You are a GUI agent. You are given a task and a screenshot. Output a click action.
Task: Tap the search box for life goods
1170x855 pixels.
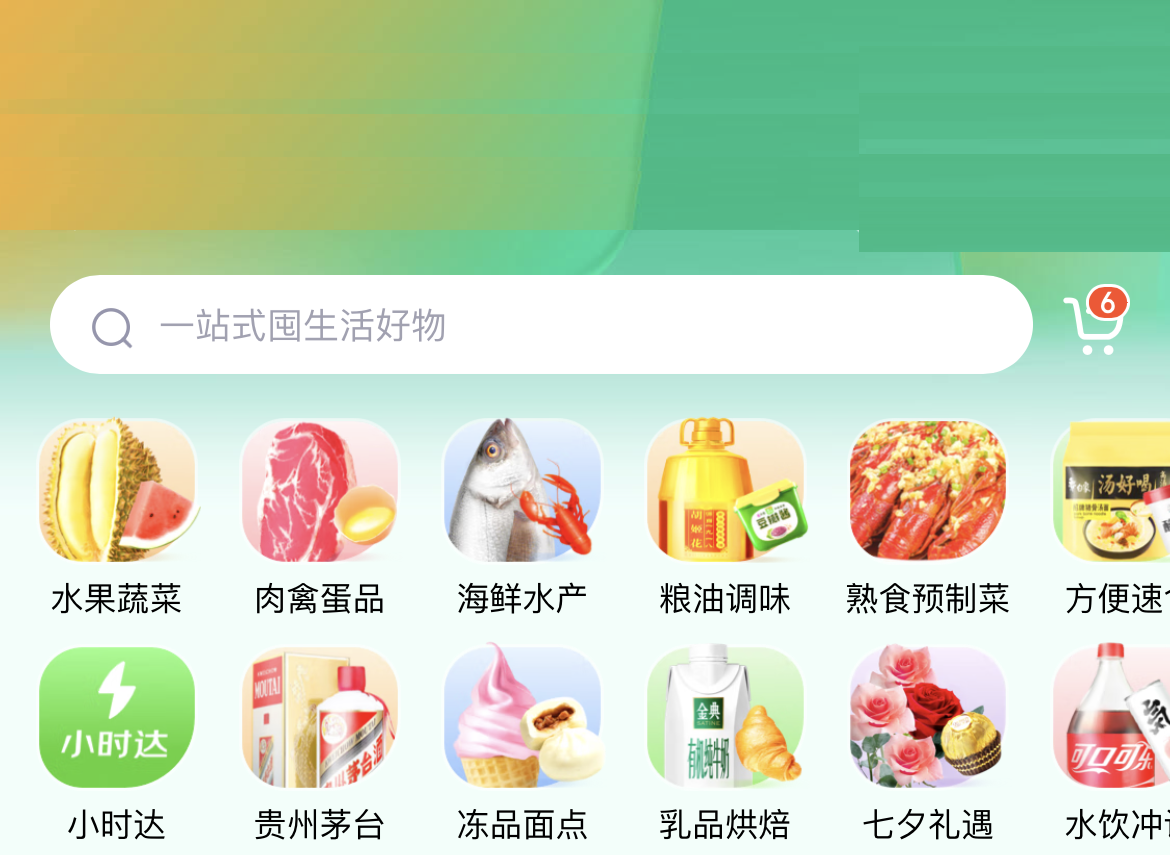540,325
